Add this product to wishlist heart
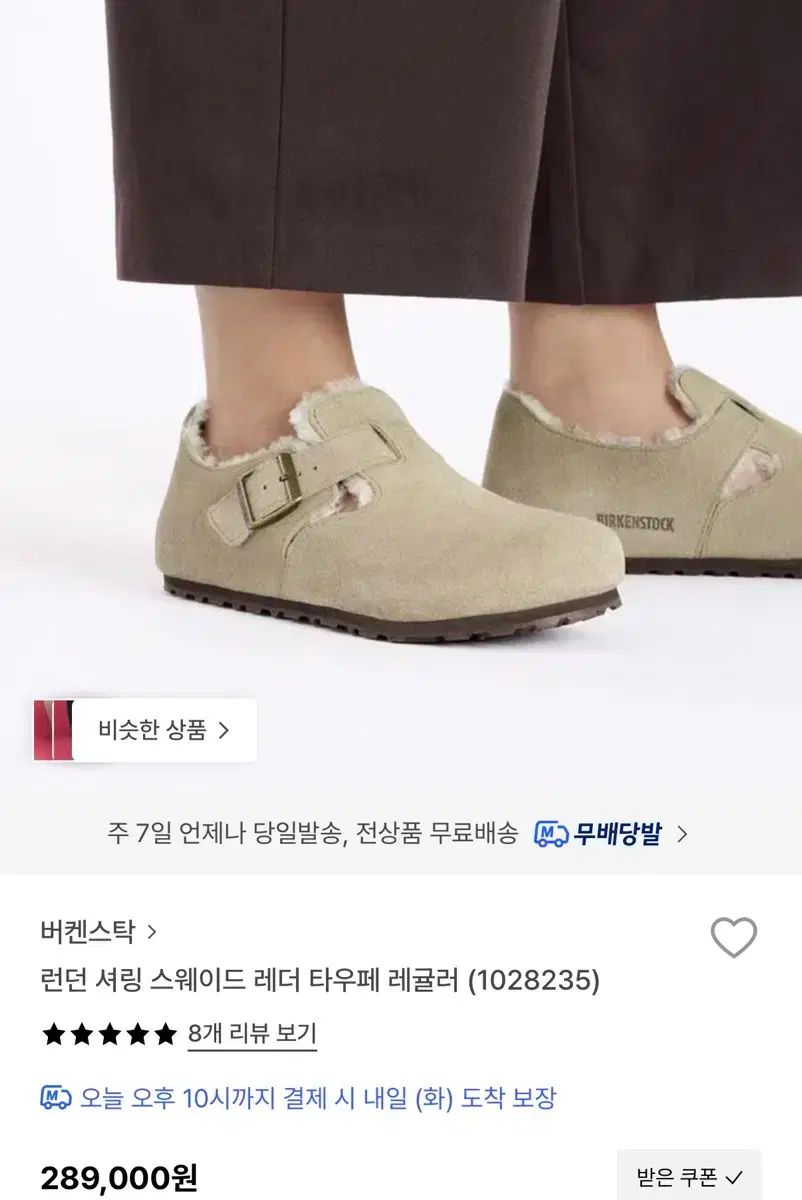 [733, 938]
